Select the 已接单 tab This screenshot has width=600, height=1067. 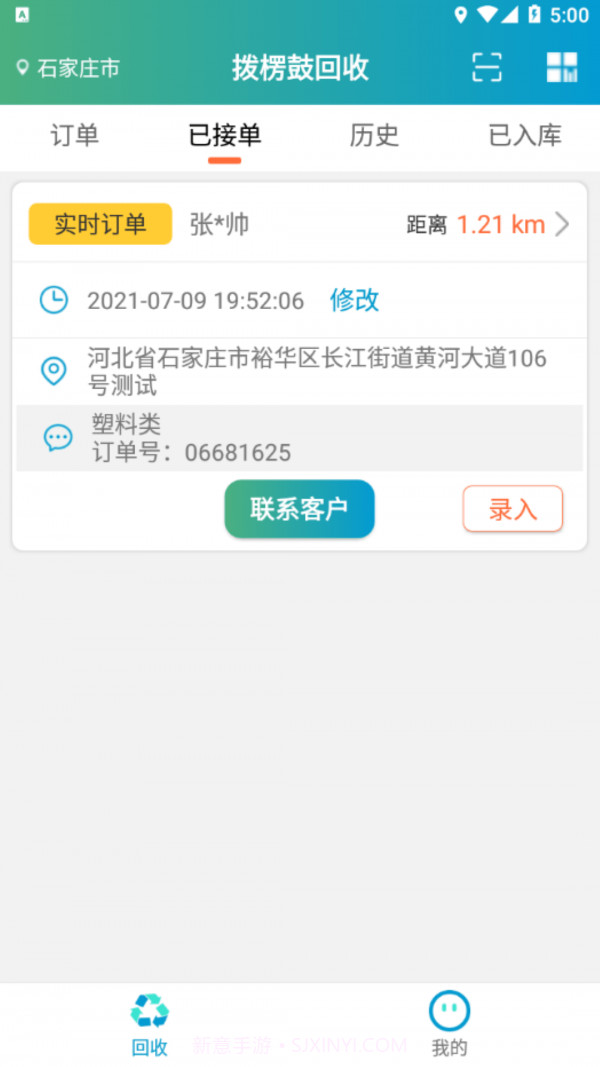click(225, 136)
